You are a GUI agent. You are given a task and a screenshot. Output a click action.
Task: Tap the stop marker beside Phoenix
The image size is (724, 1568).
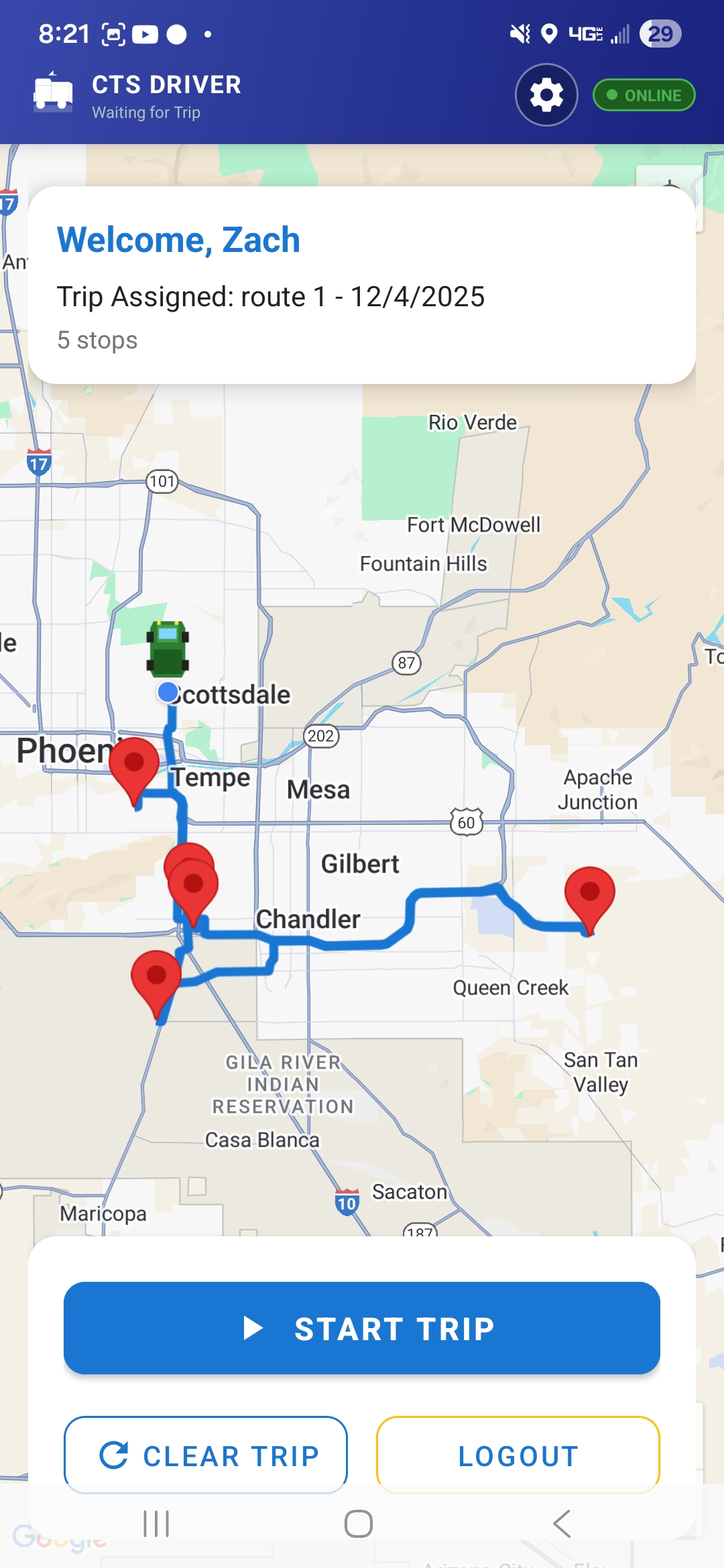click(x=134, y=765)
